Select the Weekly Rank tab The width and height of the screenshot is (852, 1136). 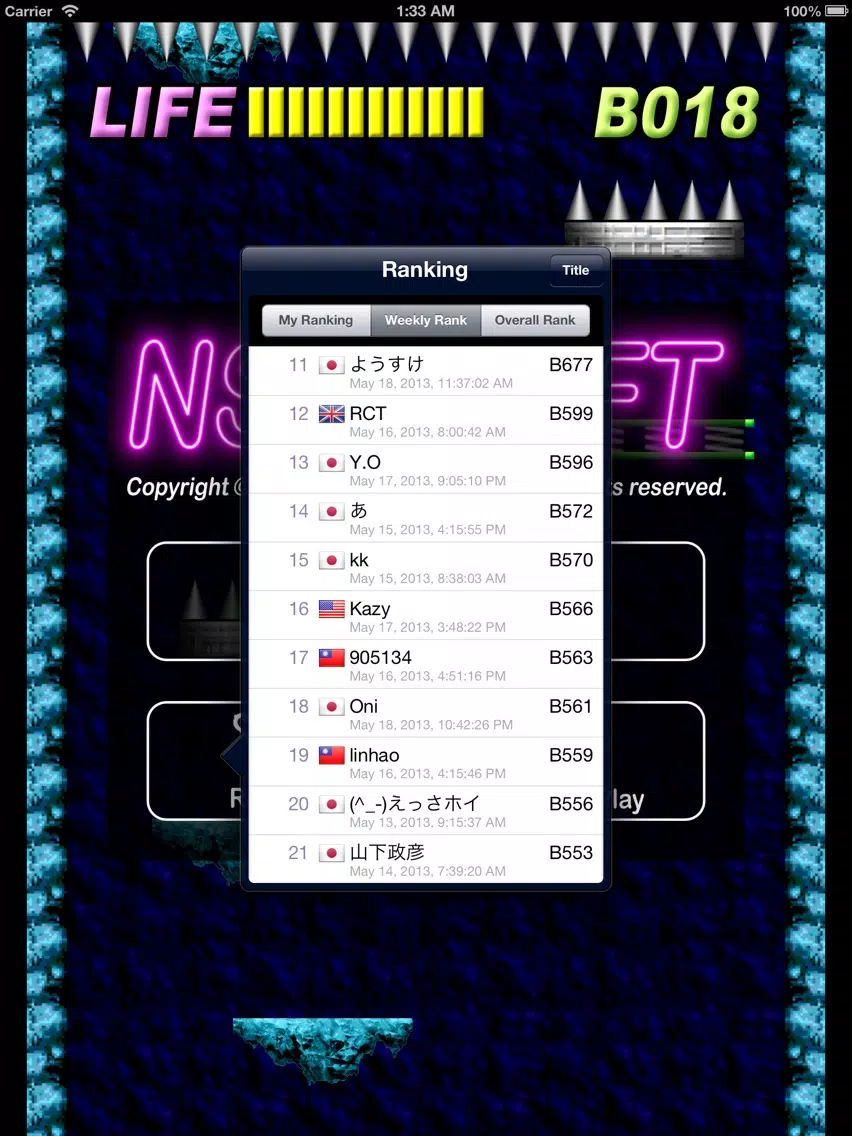[x=426, y=320]
